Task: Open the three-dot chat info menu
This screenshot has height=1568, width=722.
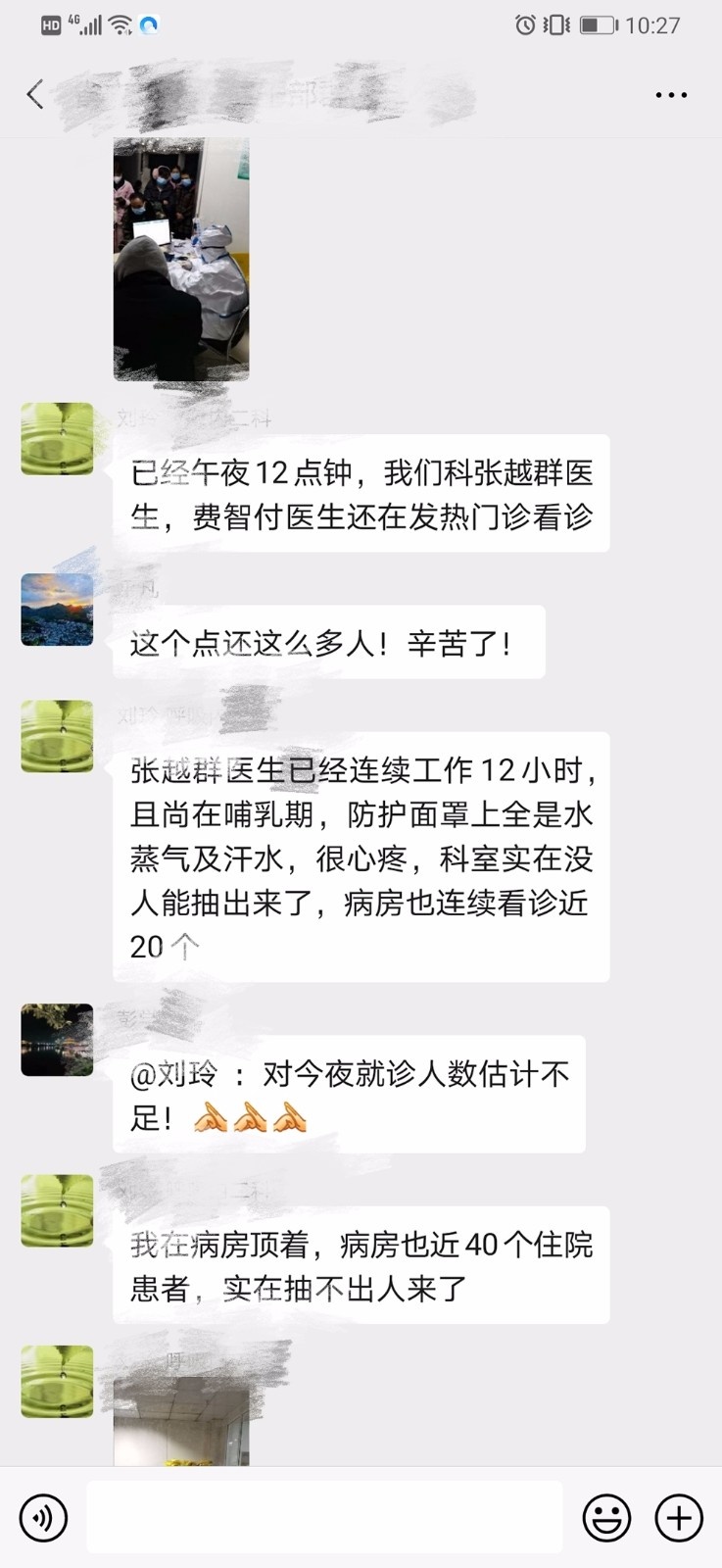Action: tap(671, 95)
